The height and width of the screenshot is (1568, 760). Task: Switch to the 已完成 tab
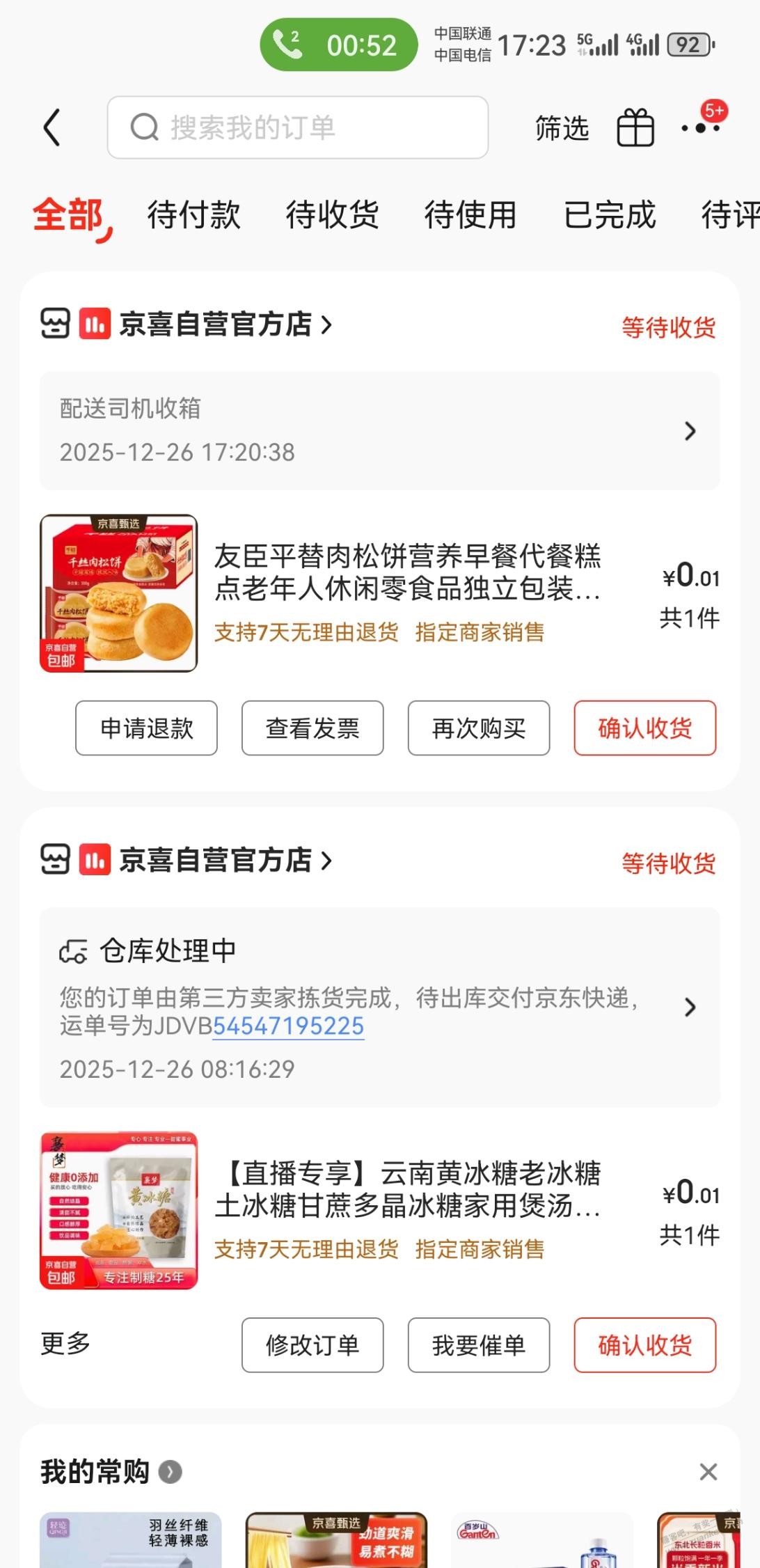[x=610, y=214]
